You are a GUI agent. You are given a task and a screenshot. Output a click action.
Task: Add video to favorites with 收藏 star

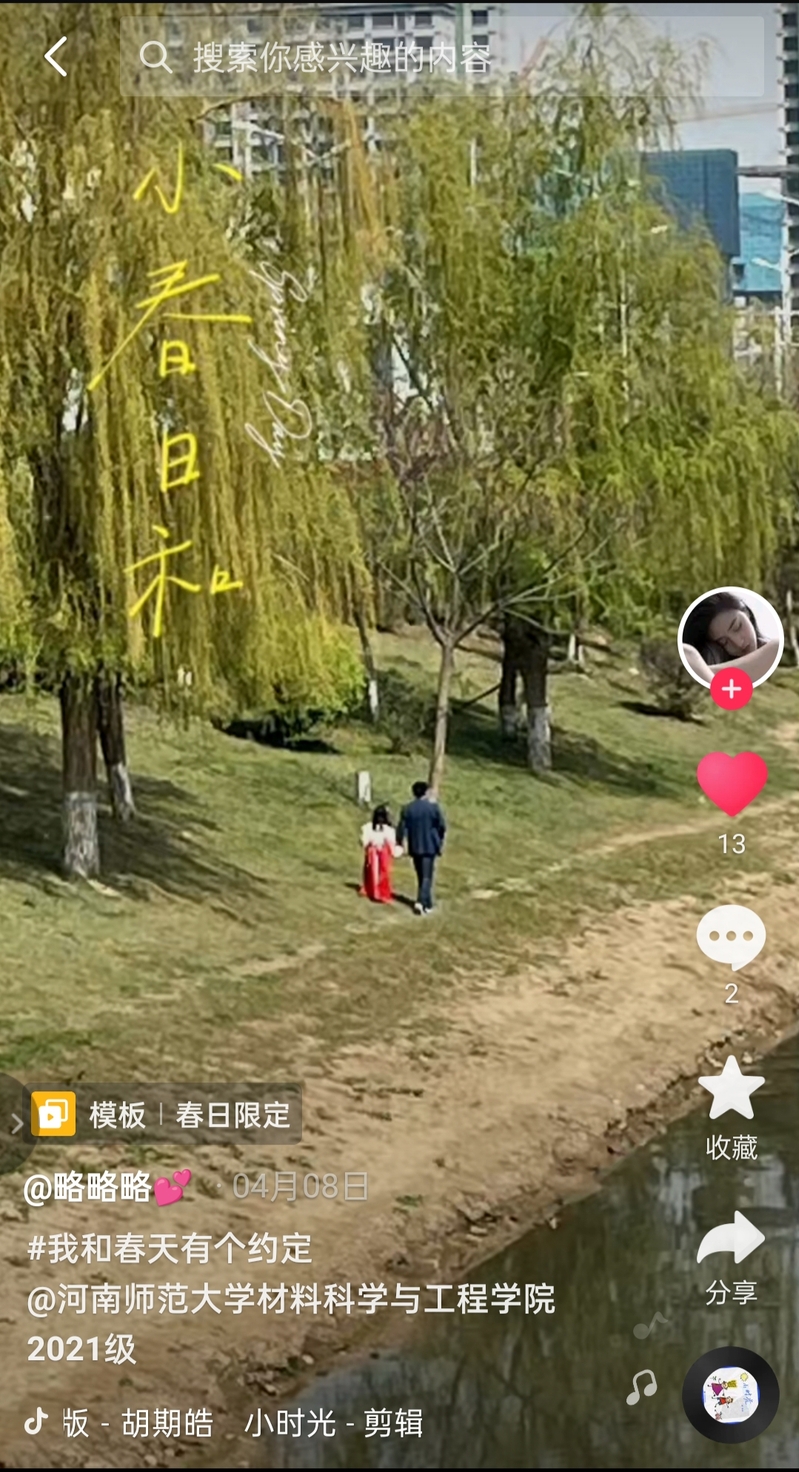pyautogui.click(x=731, y=1090)
